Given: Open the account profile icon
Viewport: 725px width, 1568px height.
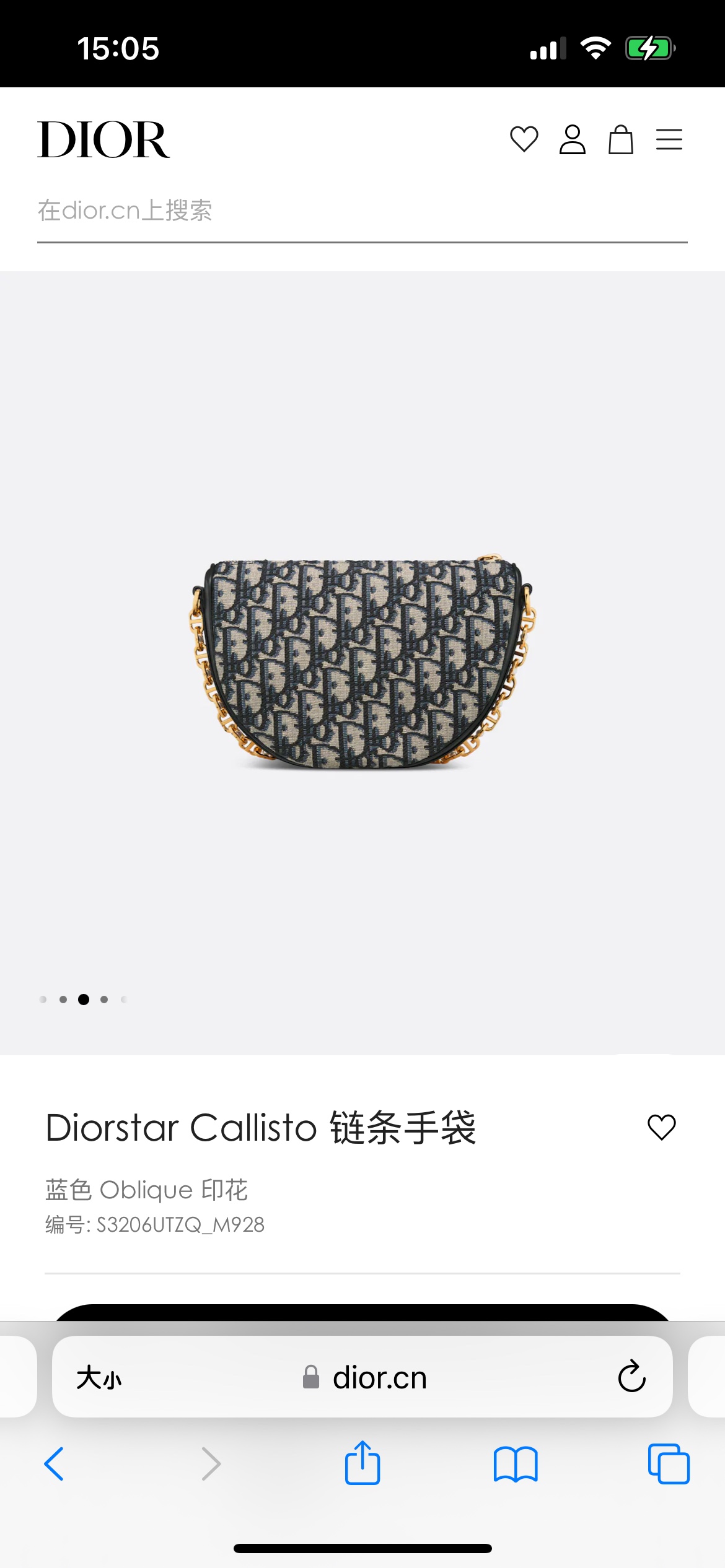Looking at the screenshot, I should coord(572,139).
